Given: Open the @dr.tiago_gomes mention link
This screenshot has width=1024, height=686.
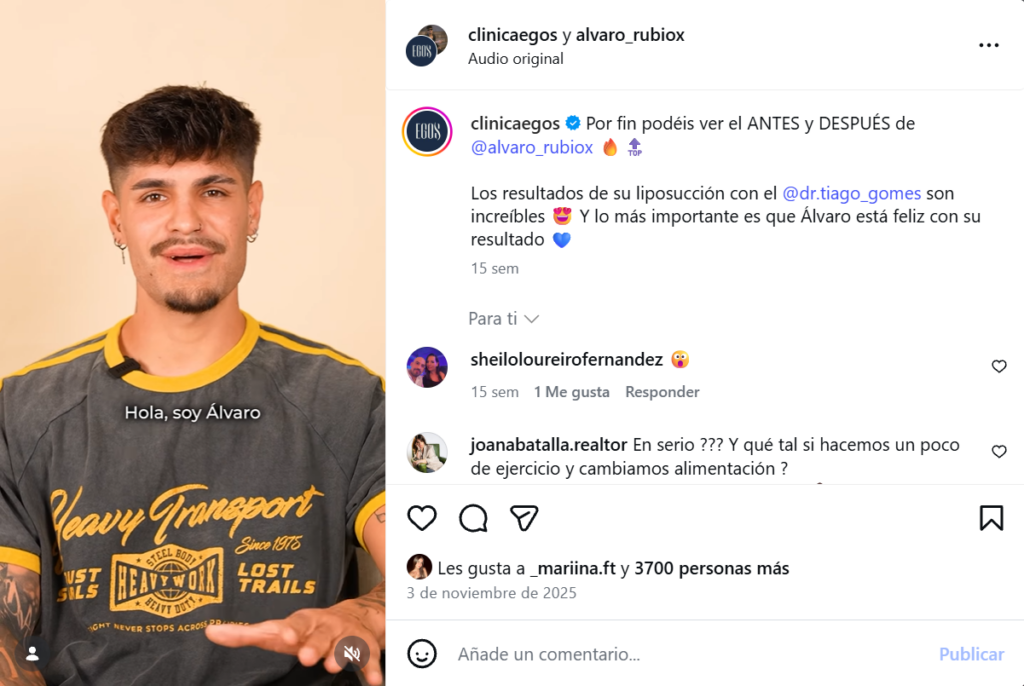Looking at the screenshot, I should tap(853, 193).
